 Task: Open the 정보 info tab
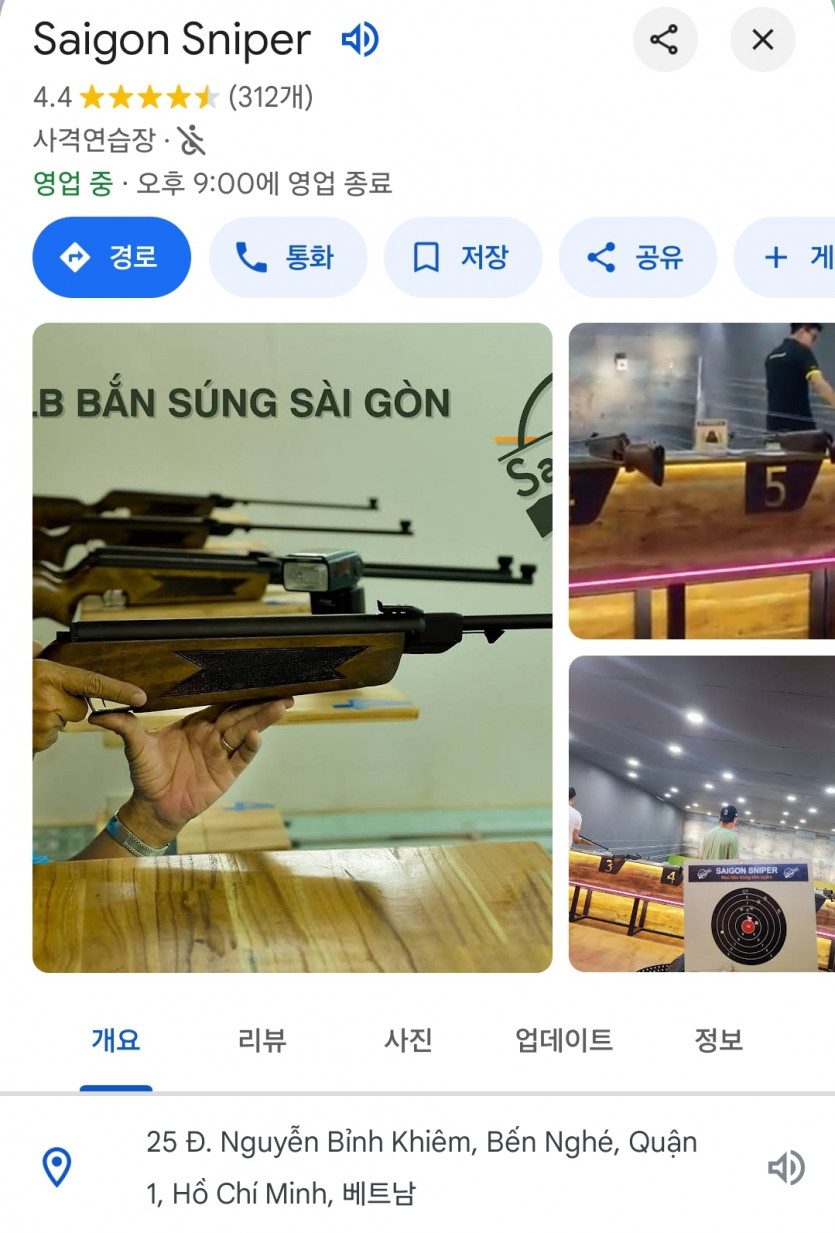click(x=719, y=1041)
